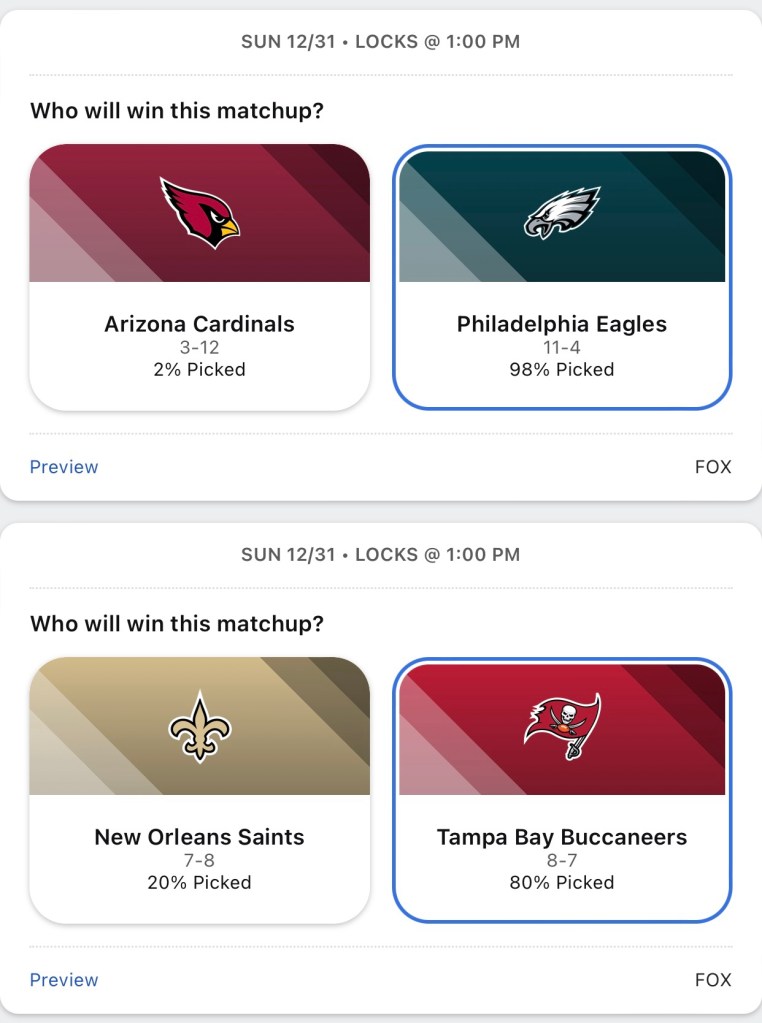This screenshot has height=1023, width=762.
Task: Select the Philadelphia Eagles pick card
Action: [x=562, y=277]
